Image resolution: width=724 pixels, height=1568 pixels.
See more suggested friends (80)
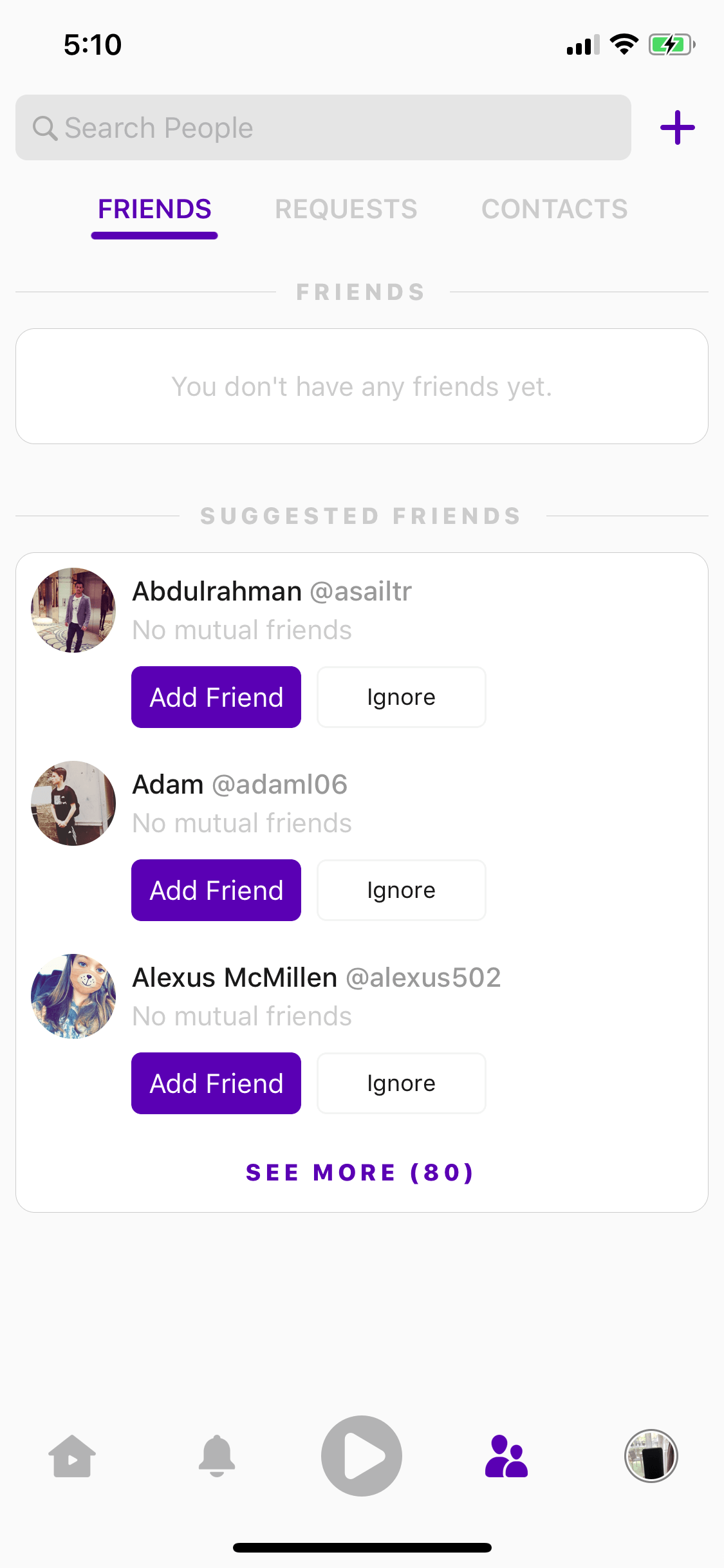(360, 1173)
